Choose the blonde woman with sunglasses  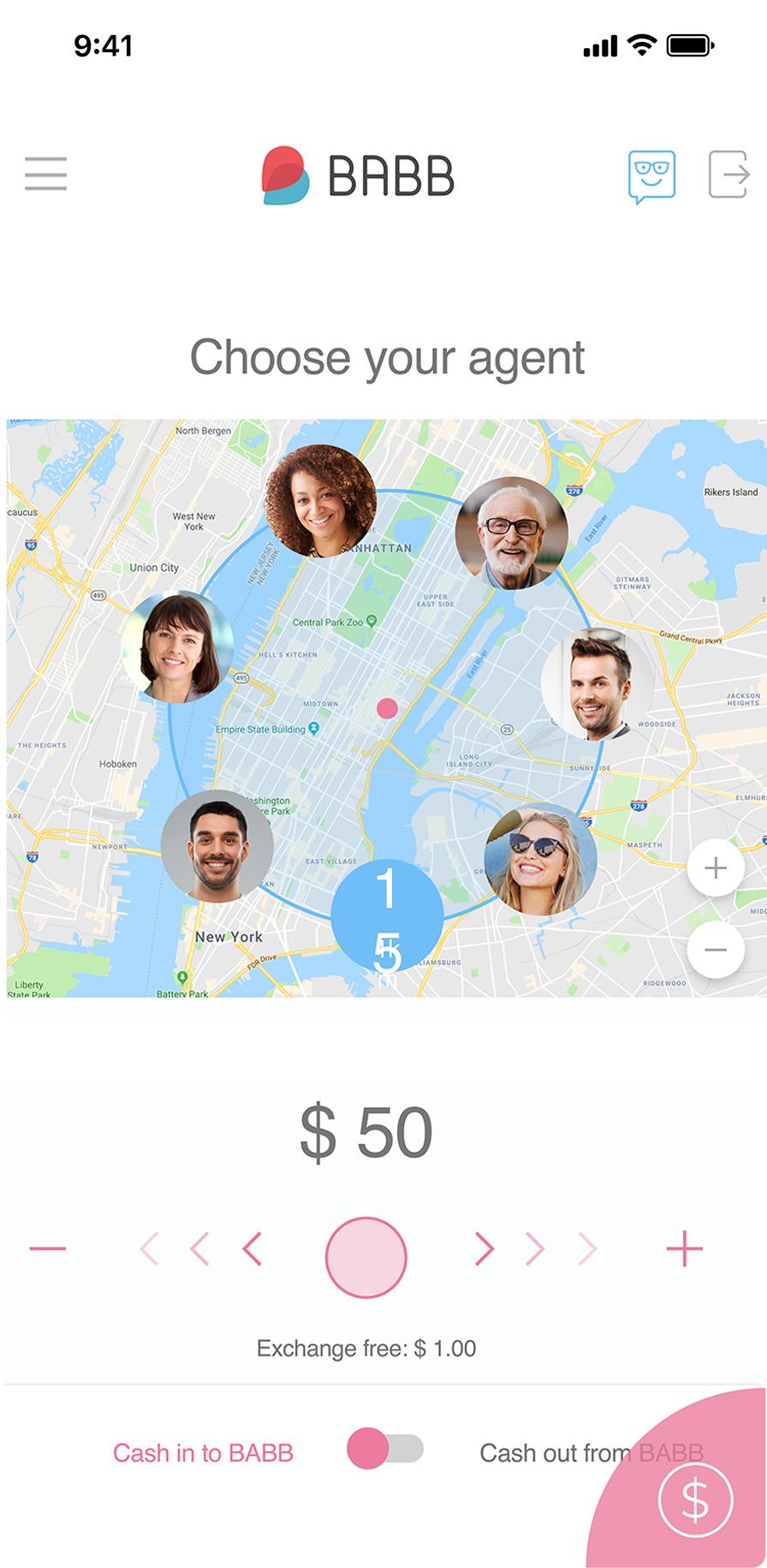tap(540, 860)
